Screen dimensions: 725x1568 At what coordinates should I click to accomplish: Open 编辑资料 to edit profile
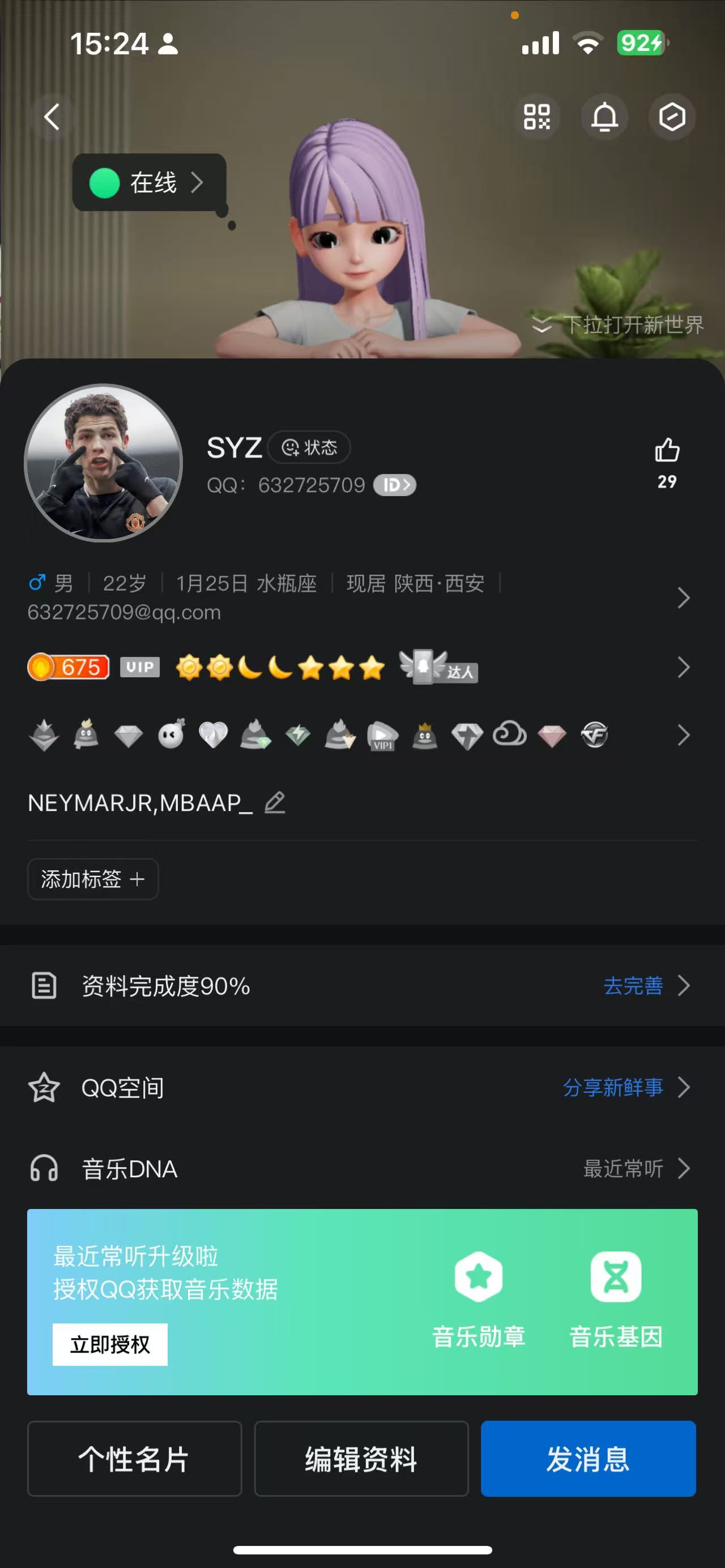361,1459
